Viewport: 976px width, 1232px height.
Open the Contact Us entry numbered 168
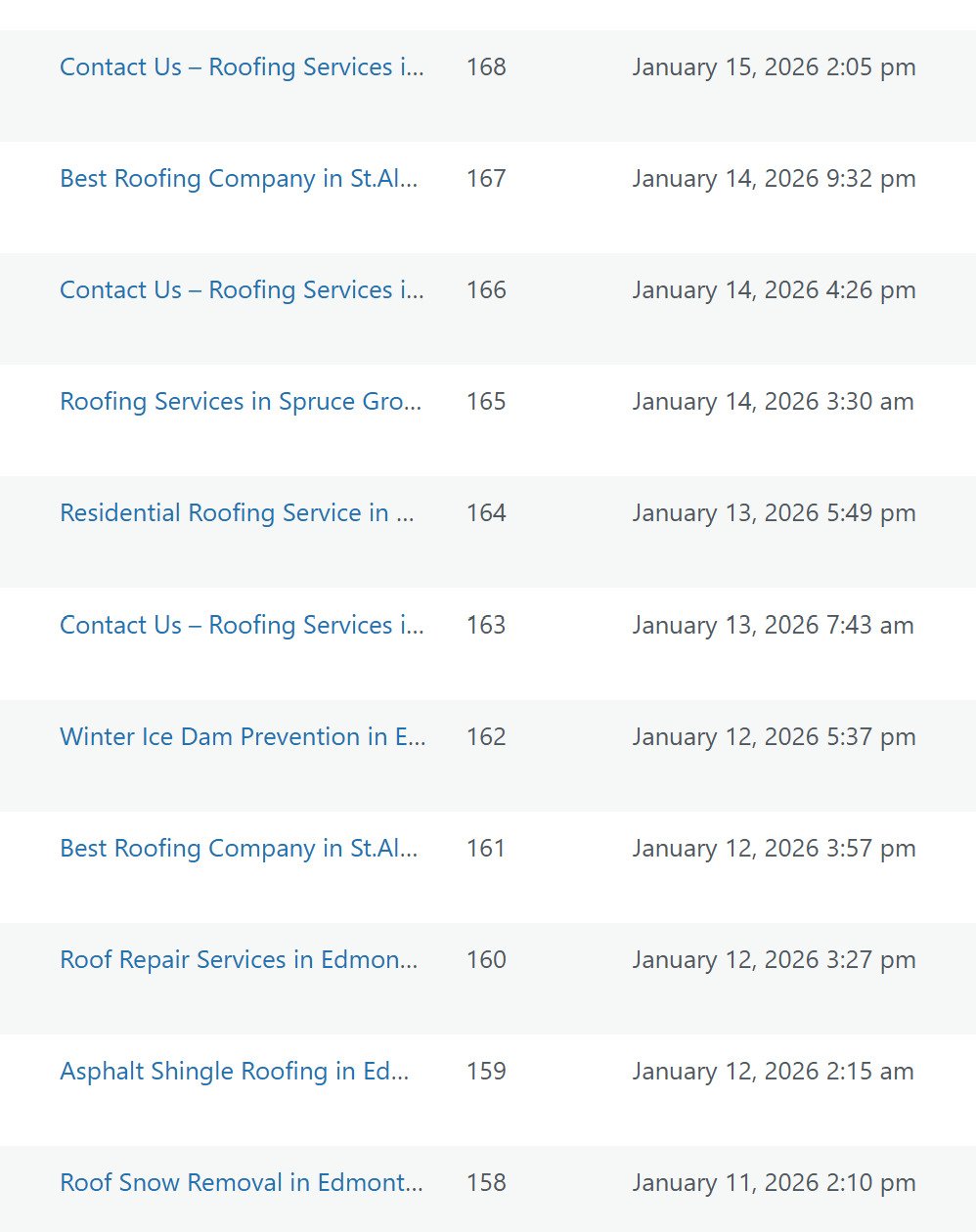click(x=242, y=66)
